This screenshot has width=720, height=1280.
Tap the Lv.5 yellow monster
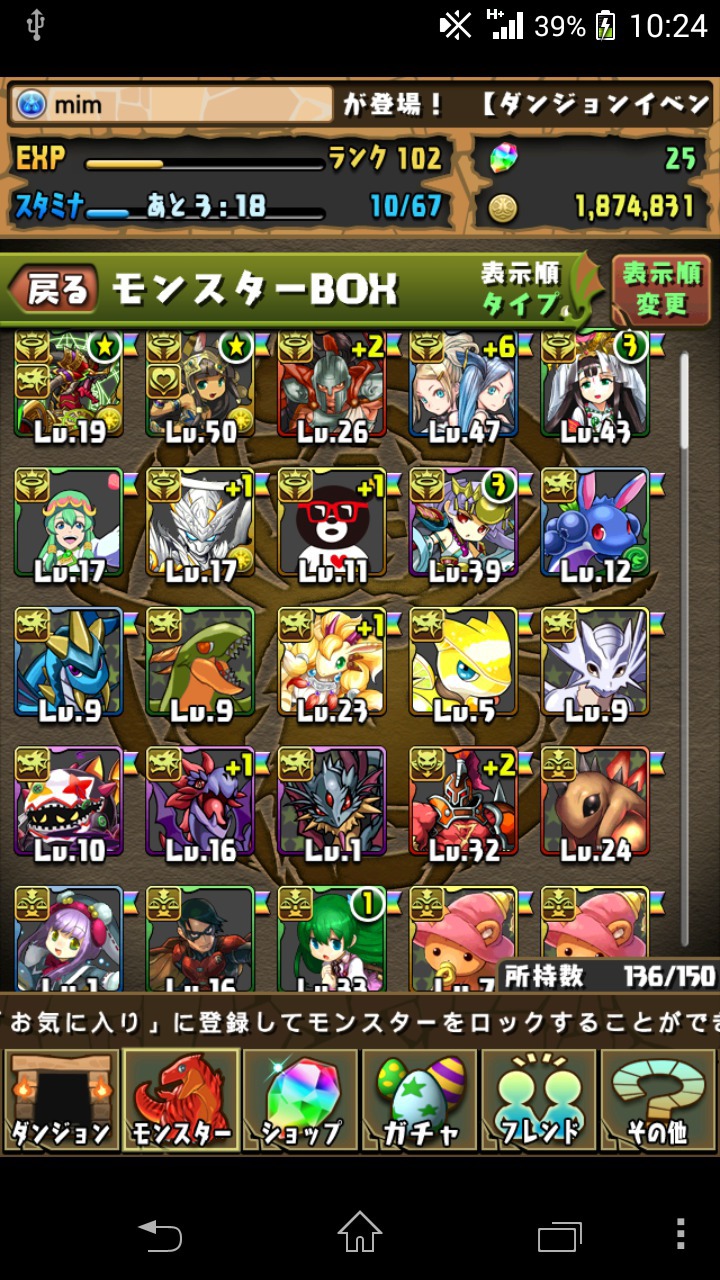pos(463,663)
